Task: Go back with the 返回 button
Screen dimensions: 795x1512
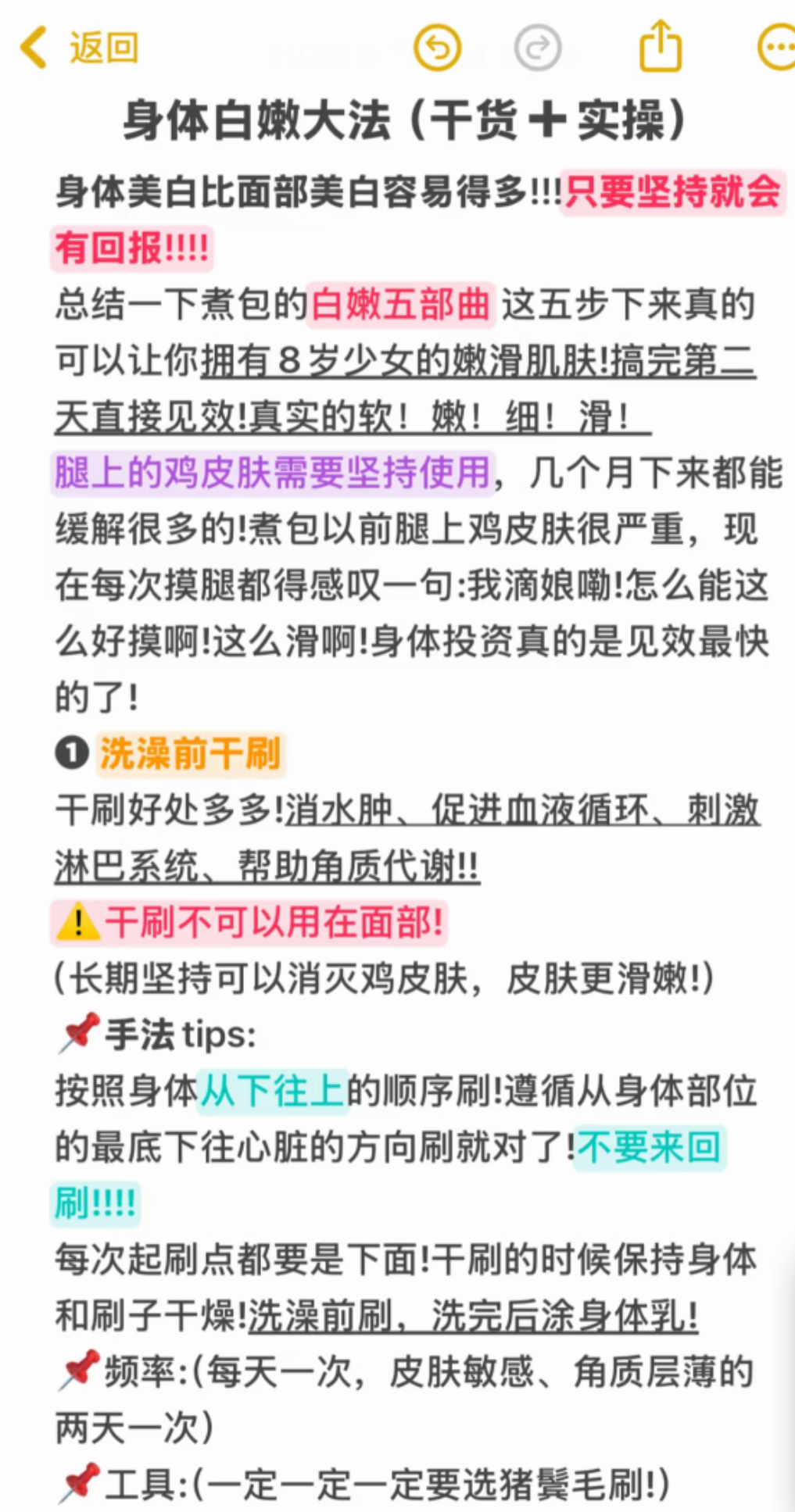Action: click(x=79, y=48)
